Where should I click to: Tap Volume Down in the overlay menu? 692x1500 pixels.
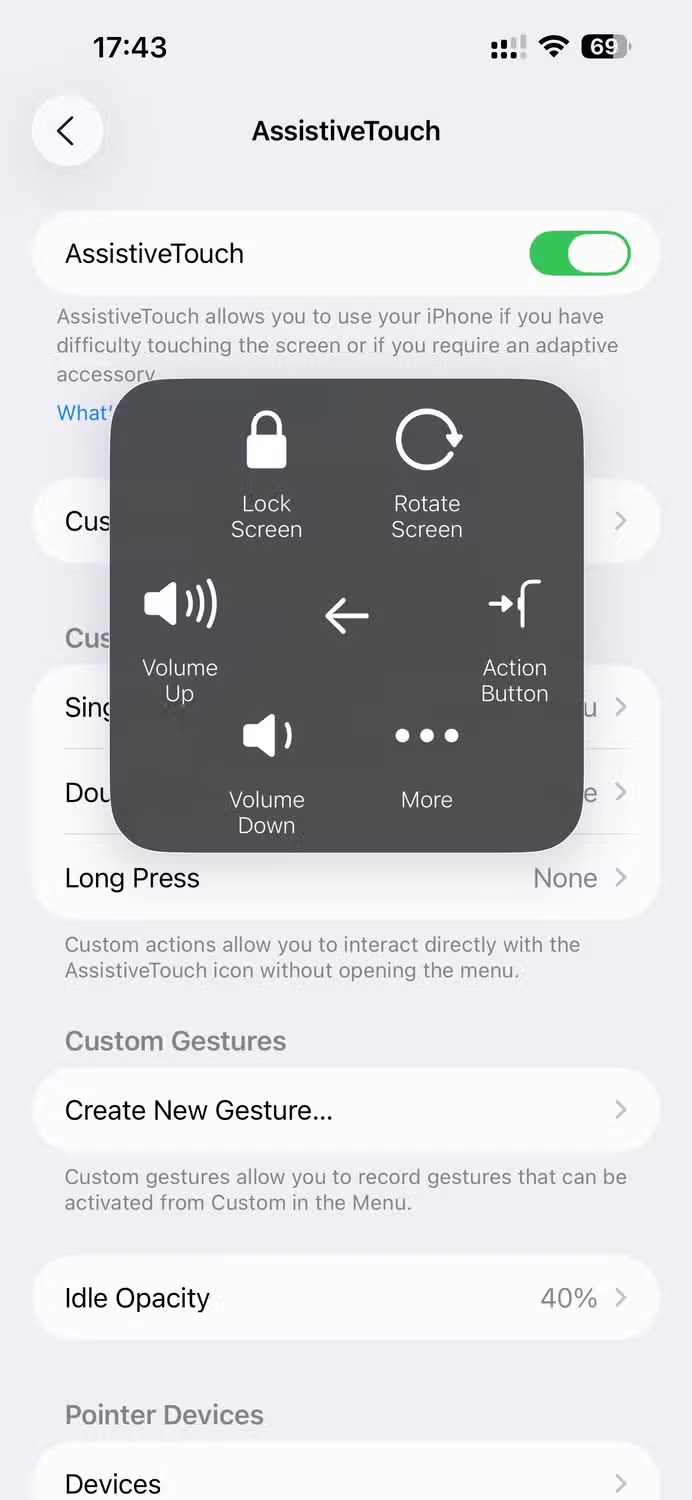click(266, 770)
